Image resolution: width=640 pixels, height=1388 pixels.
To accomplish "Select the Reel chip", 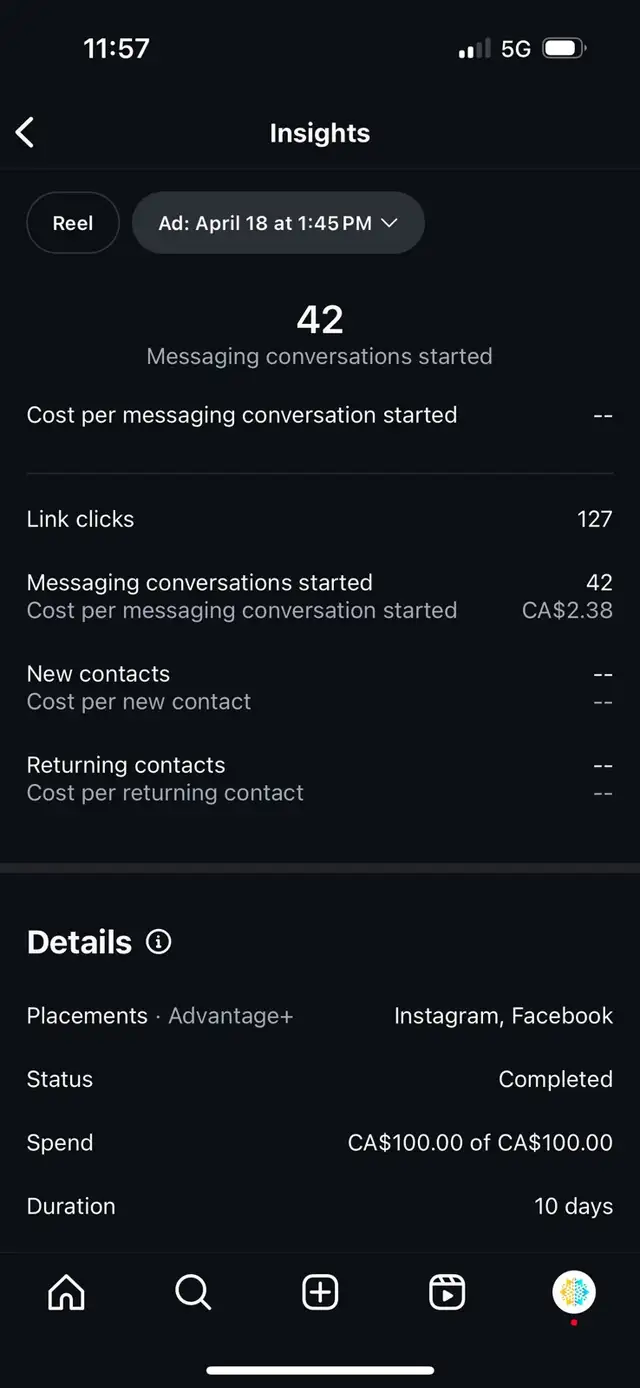I will 72,223.
